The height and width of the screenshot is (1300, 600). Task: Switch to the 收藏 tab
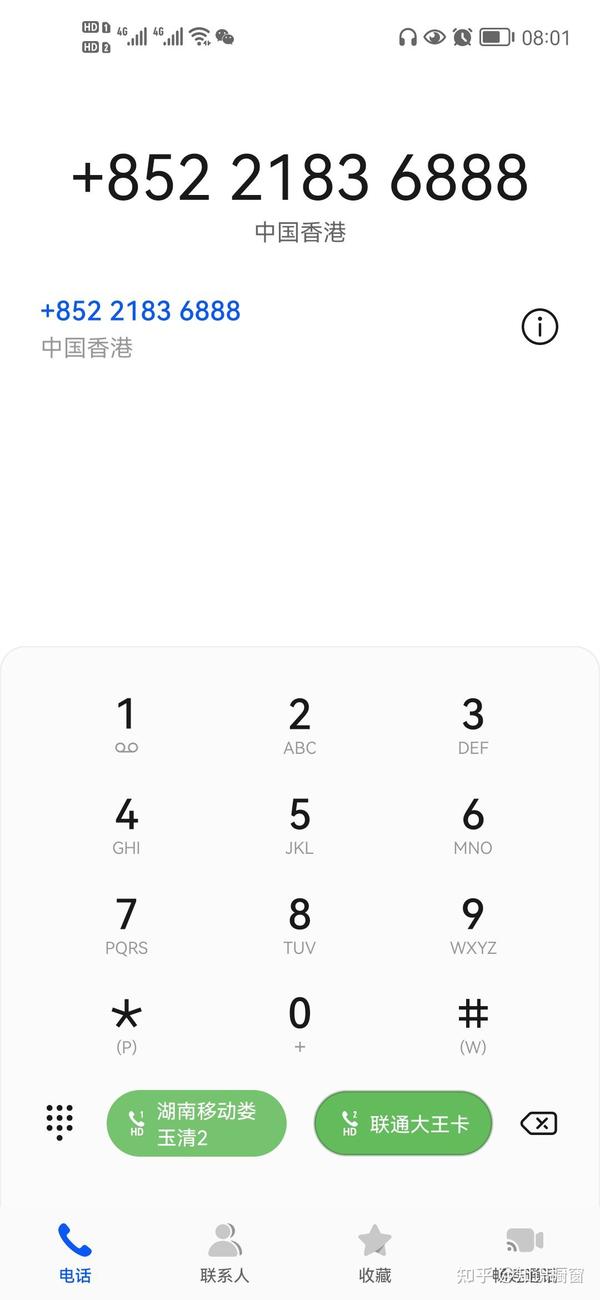375,1253
